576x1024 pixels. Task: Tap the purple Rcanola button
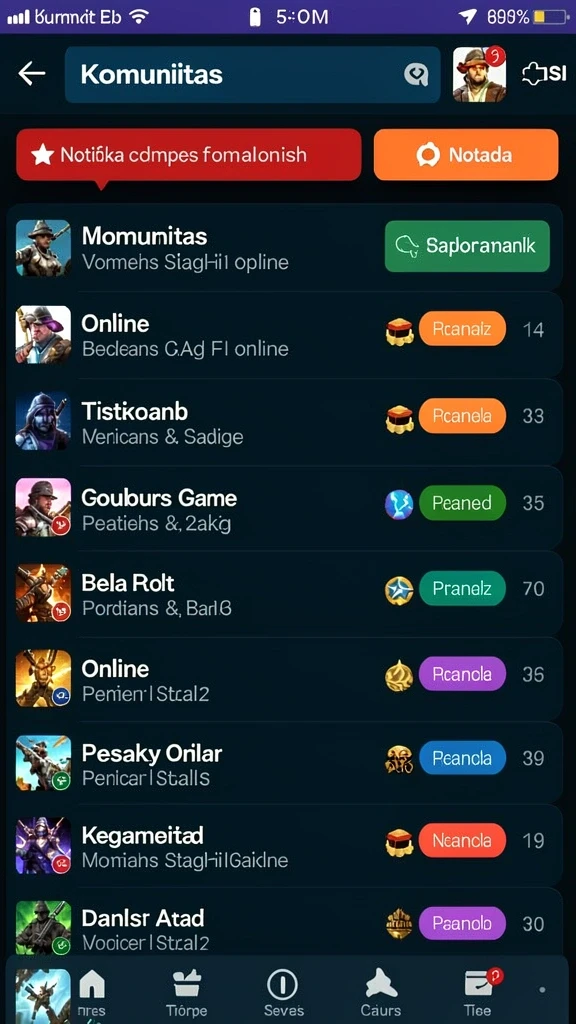tap(462, 674)
